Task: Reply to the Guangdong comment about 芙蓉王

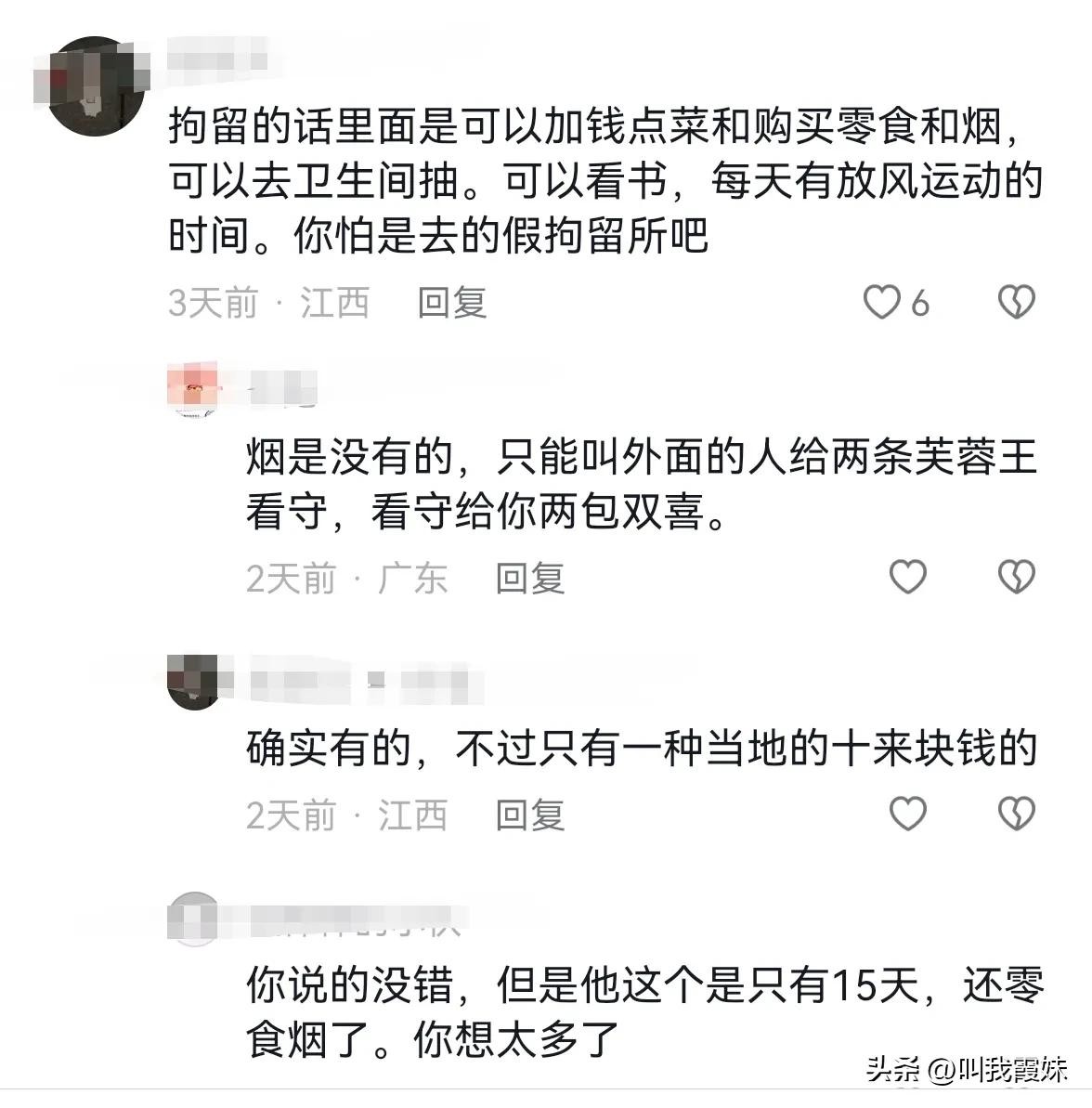Action: tap(529, 579)
